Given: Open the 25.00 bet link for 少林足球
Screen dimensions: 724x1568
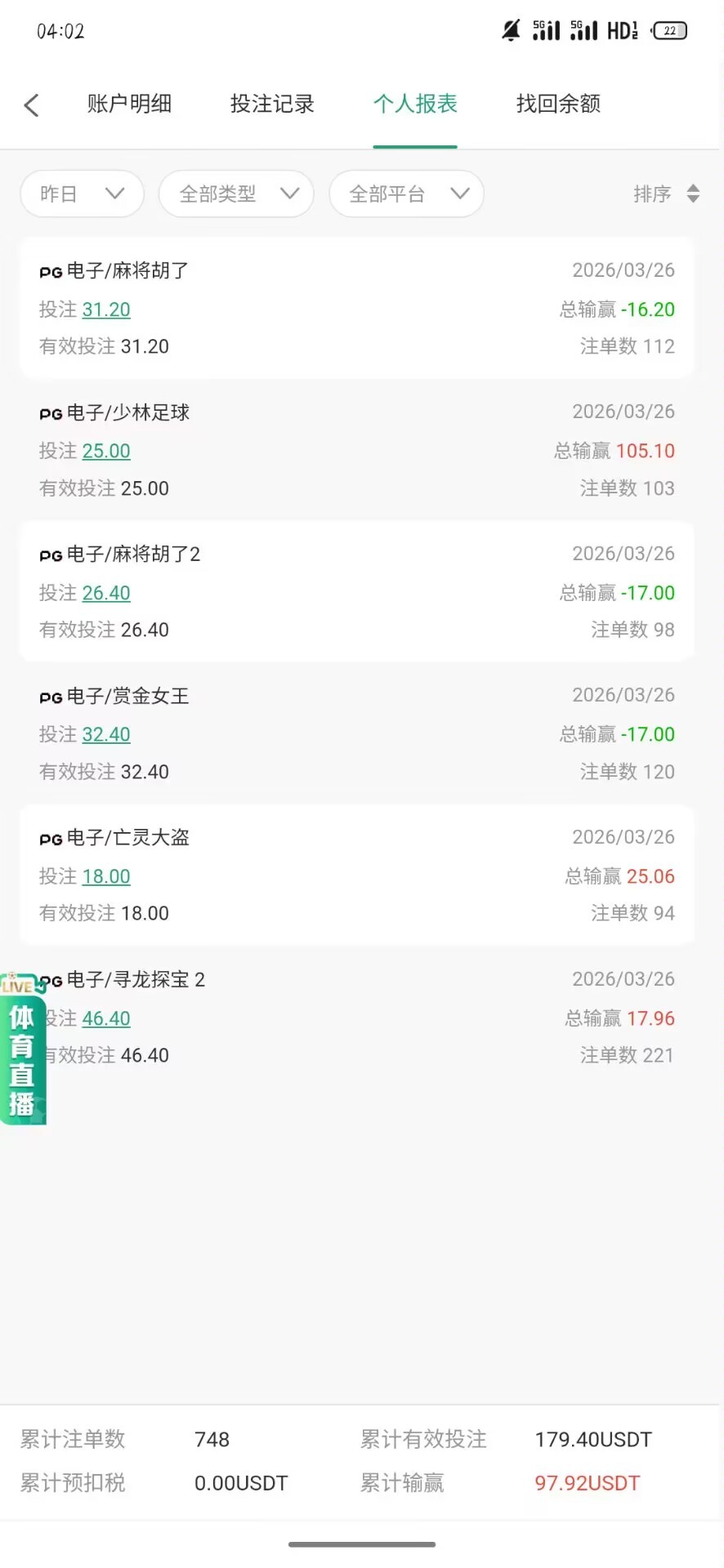Looking at the screenshot, I should pos(106,451).
